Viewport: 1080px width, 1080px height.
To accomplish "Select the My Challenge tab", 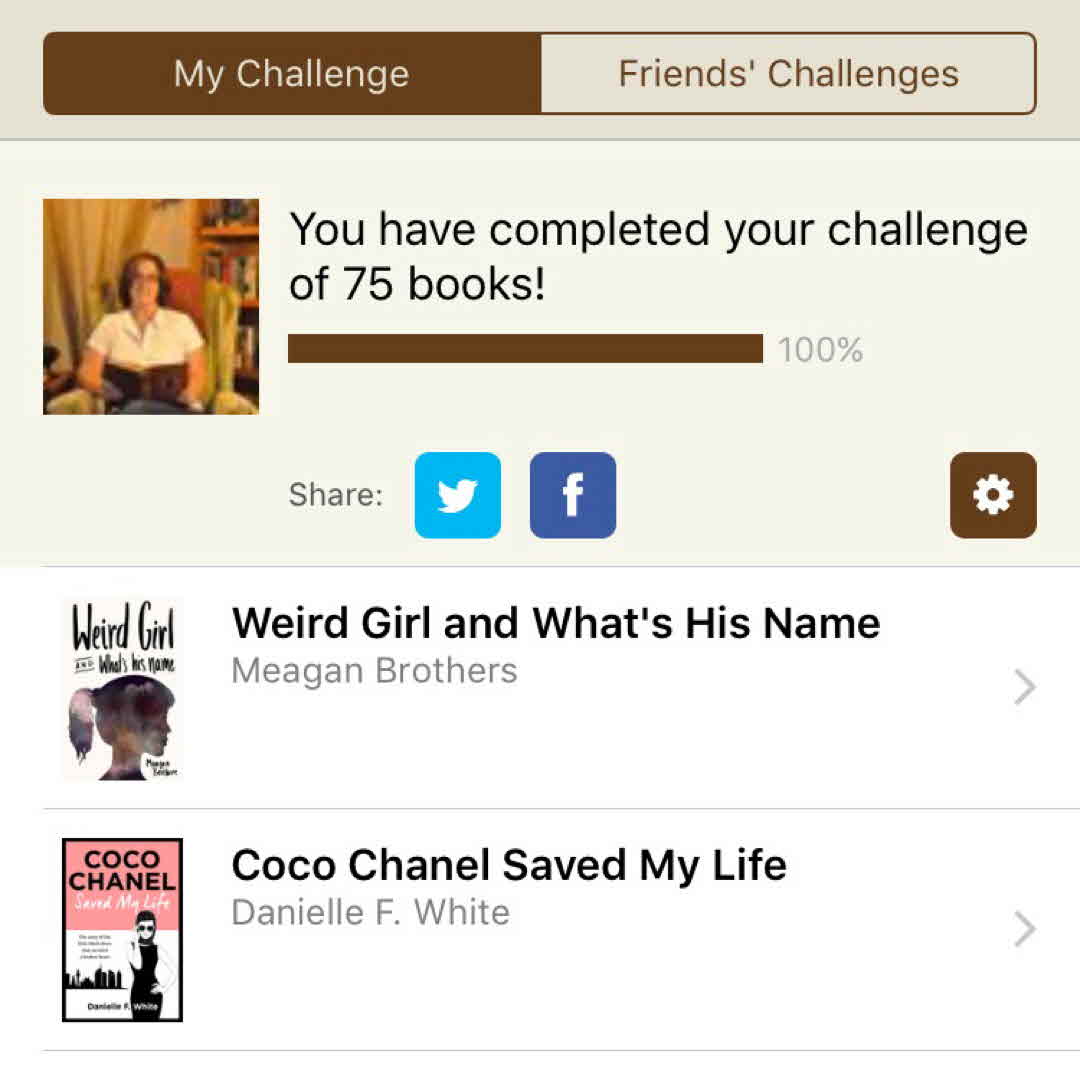I will [x=292, y=74].
